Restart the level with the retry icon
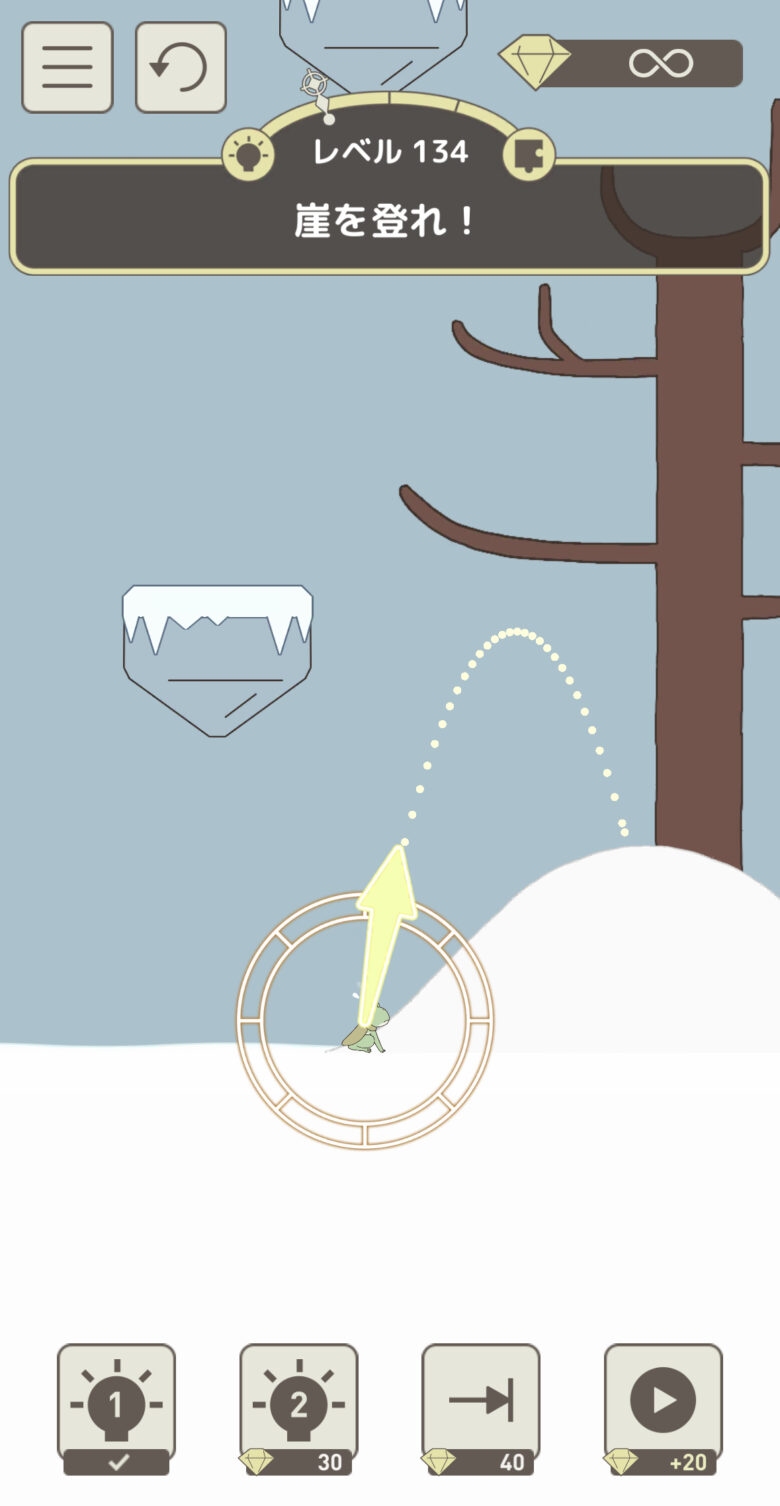 [x=181, y=67]
